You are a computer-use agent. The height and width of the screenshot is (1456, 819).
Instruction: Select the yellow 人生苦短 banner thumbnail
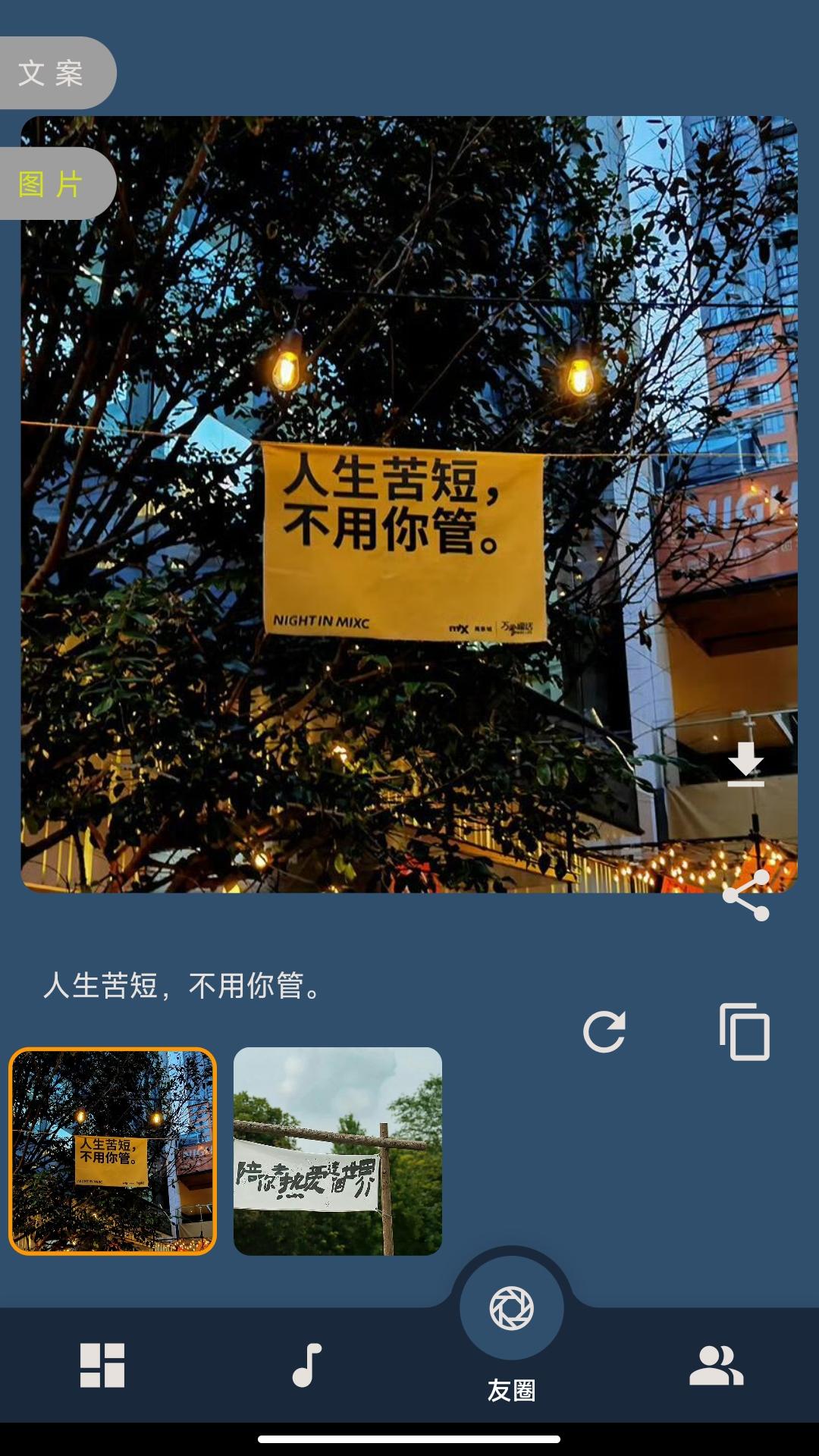coord(111,1153)
